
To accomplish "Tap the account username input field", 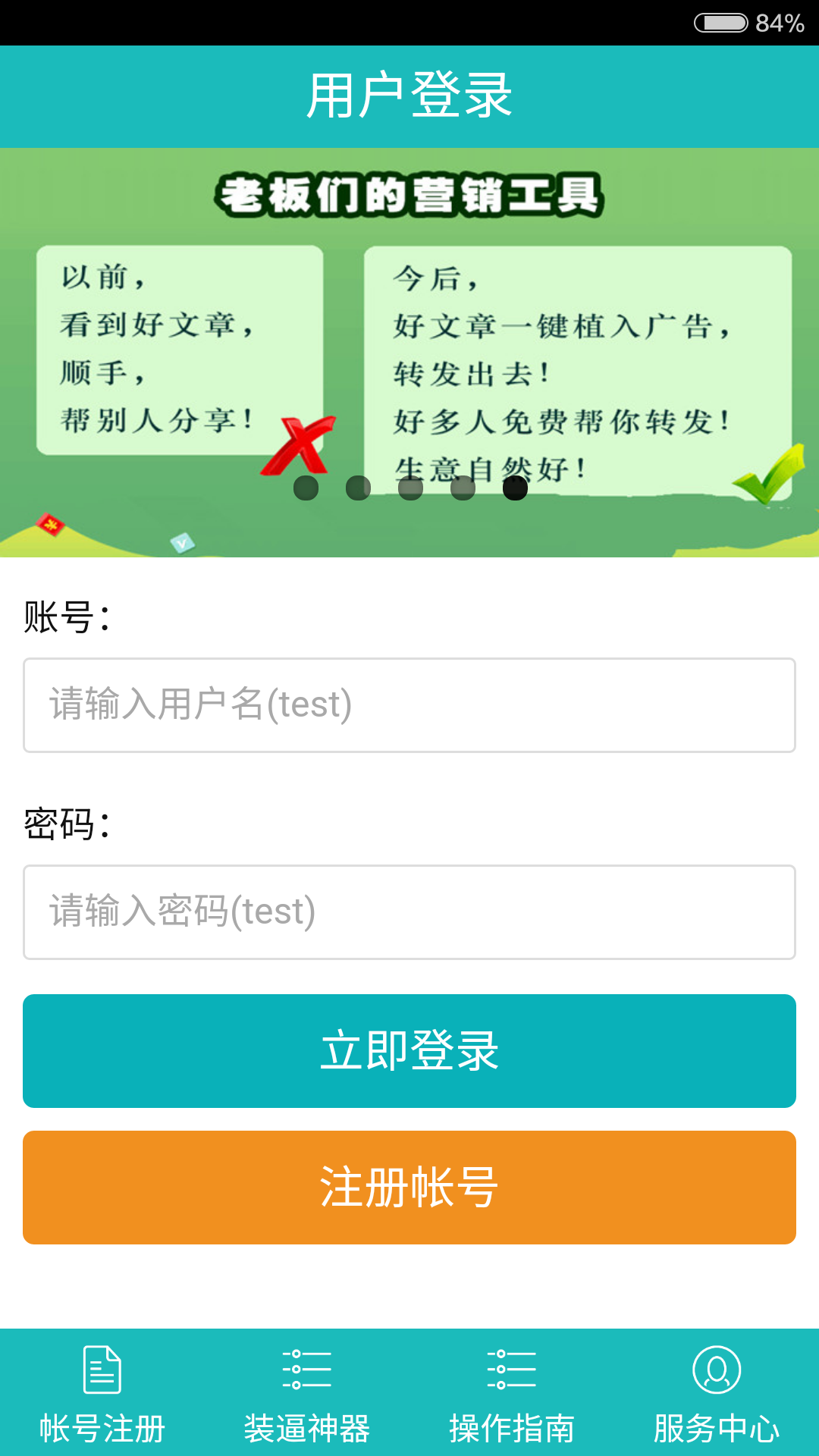I will click(409, 705).
